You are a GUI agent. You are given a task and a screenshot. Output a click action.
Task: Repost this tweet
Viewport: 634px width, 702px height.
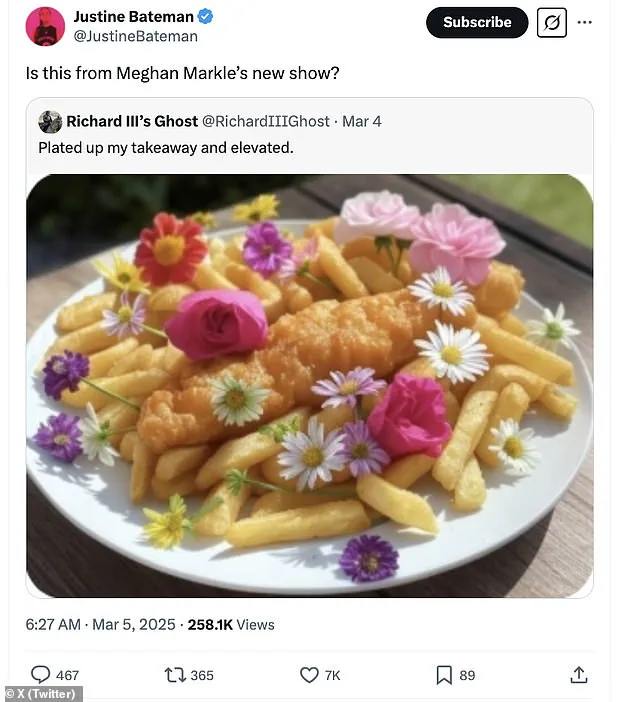(x=175, y=675)
